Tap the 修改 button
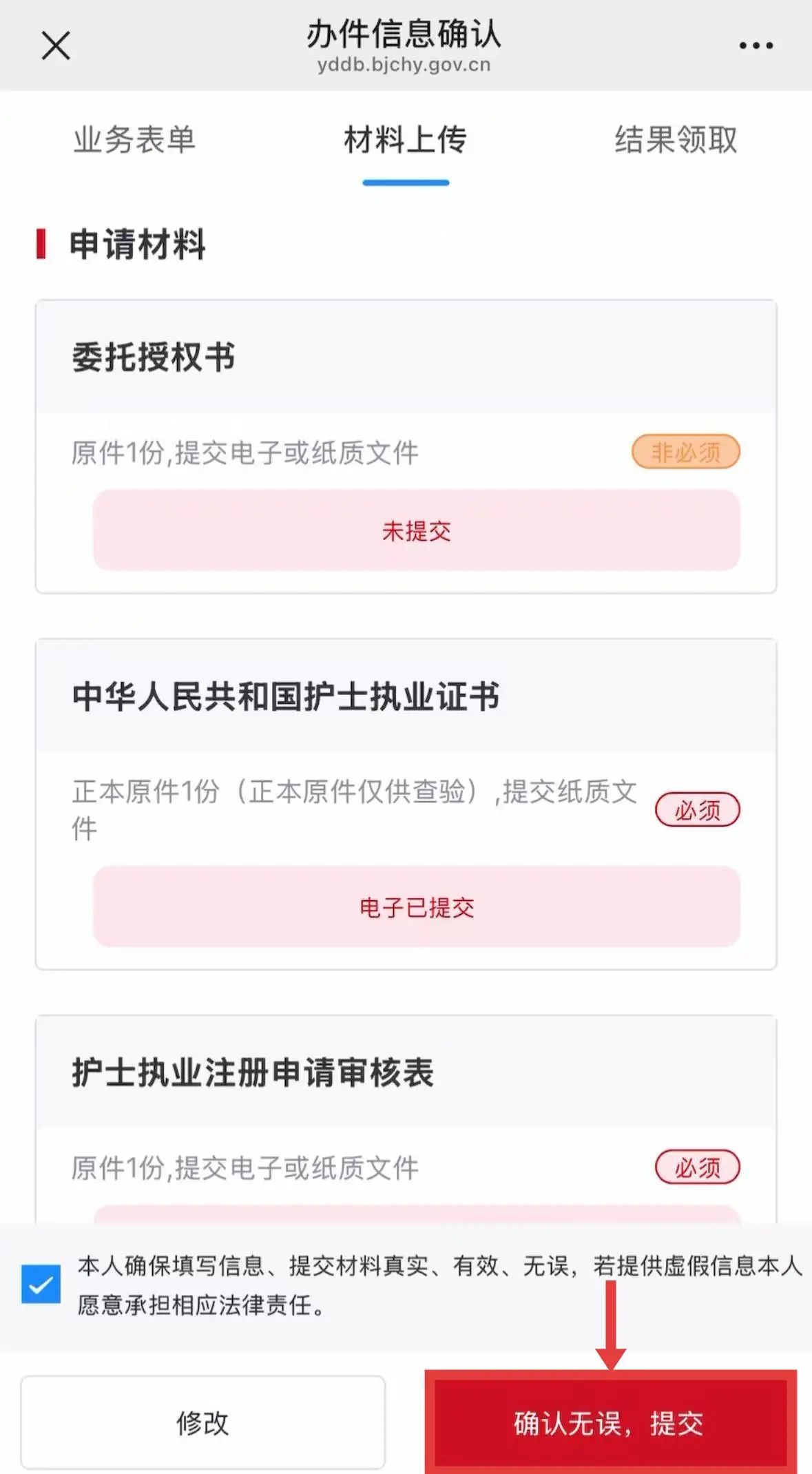The height and width of the screenshot is (1474, 812). (x=202, y=1422)
